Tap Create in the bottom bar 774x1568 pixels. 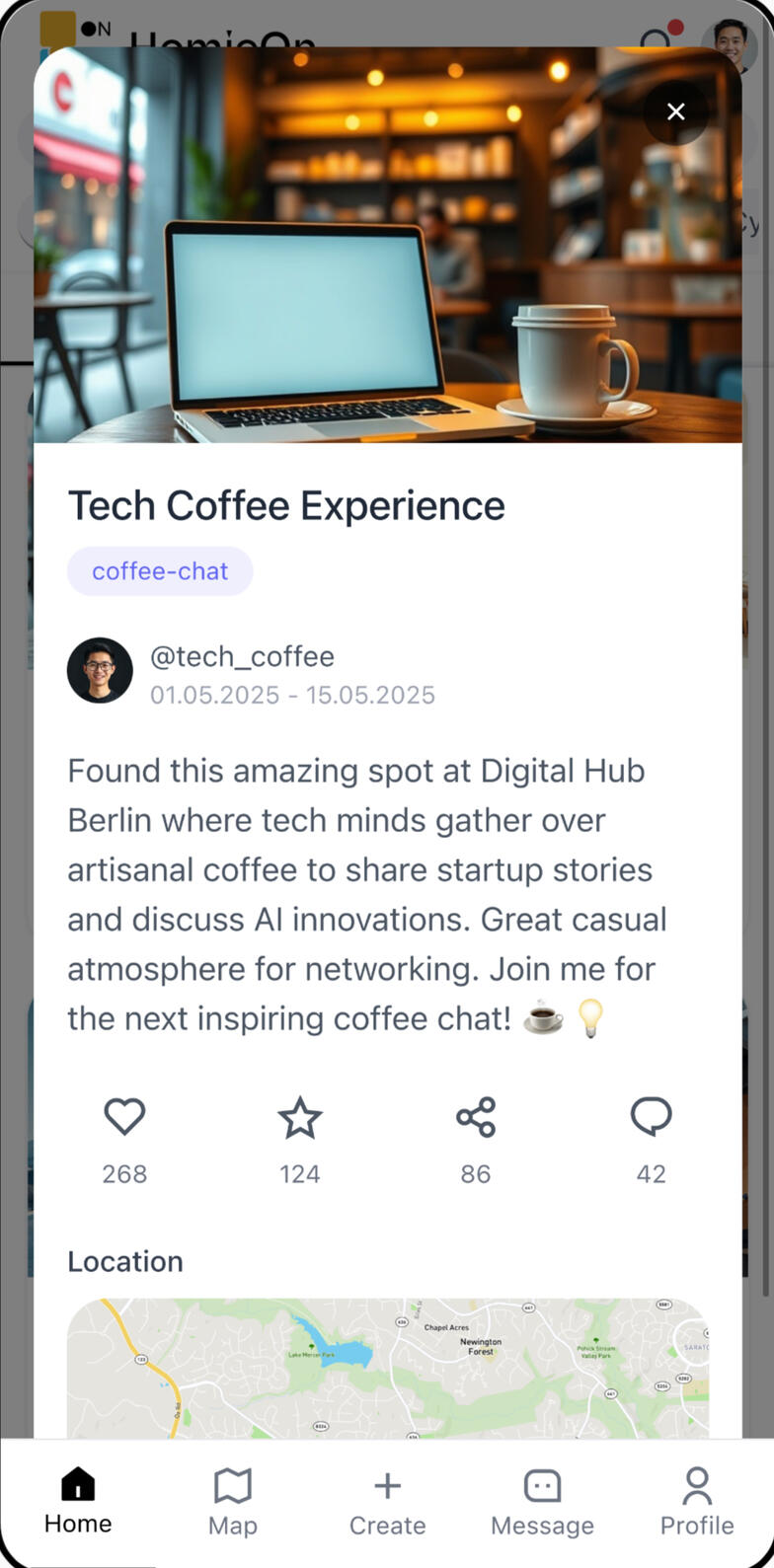[387, 1501]
